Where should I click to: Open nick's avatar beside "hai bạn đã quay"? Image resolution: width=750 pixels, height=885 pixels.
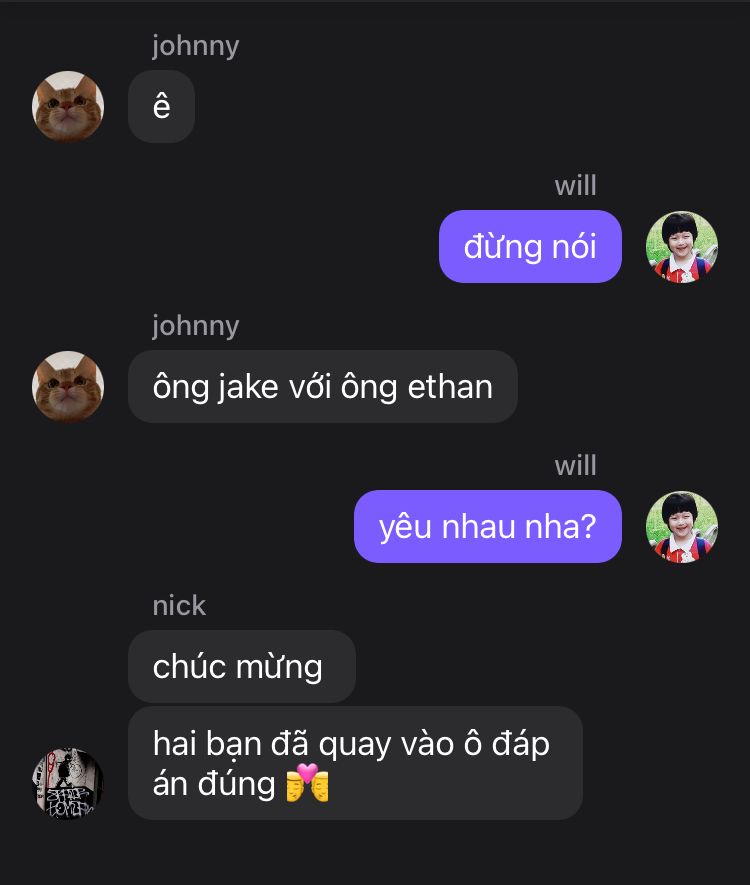pyautogui.click(x=68, y=784)
